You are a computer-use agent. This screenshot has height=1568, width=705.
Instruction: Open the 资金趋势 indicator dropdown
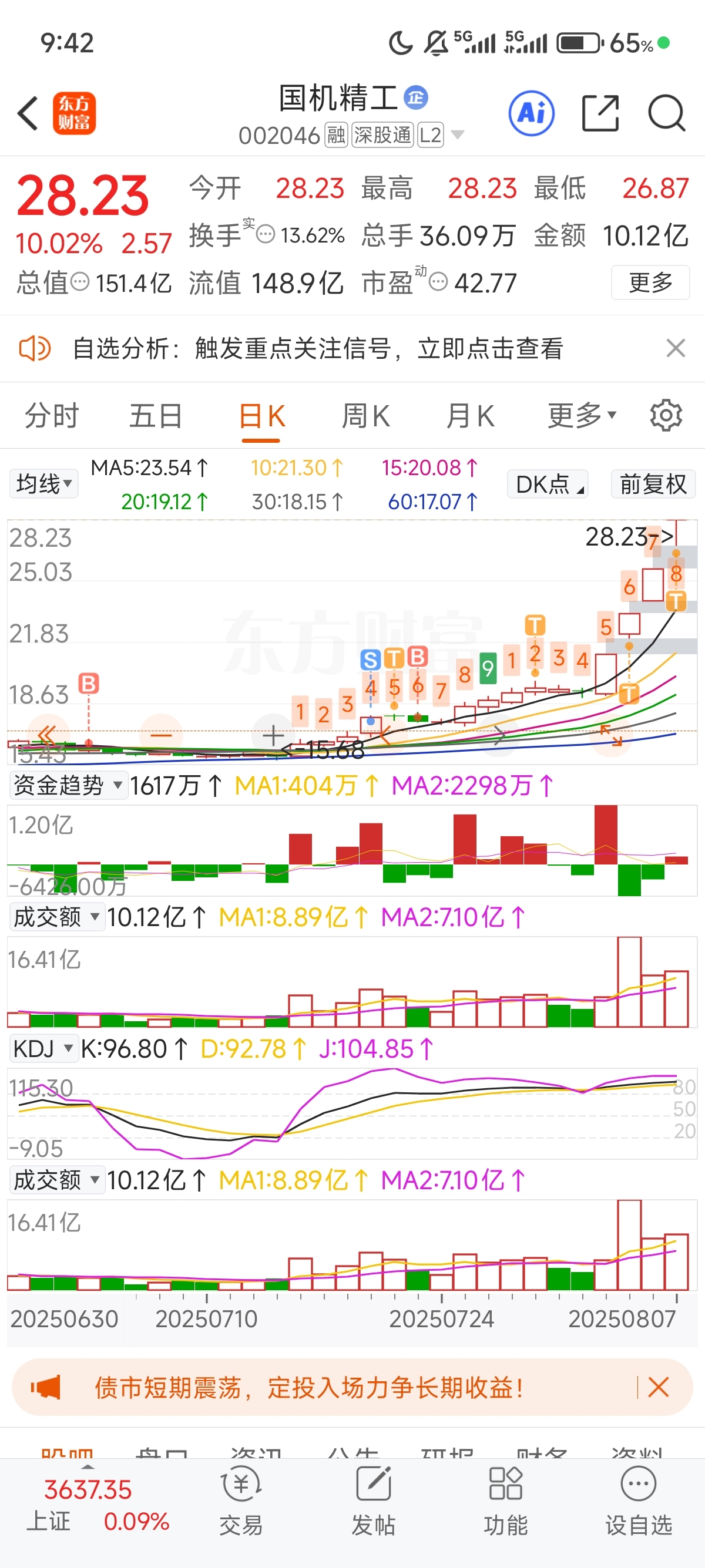68,785
